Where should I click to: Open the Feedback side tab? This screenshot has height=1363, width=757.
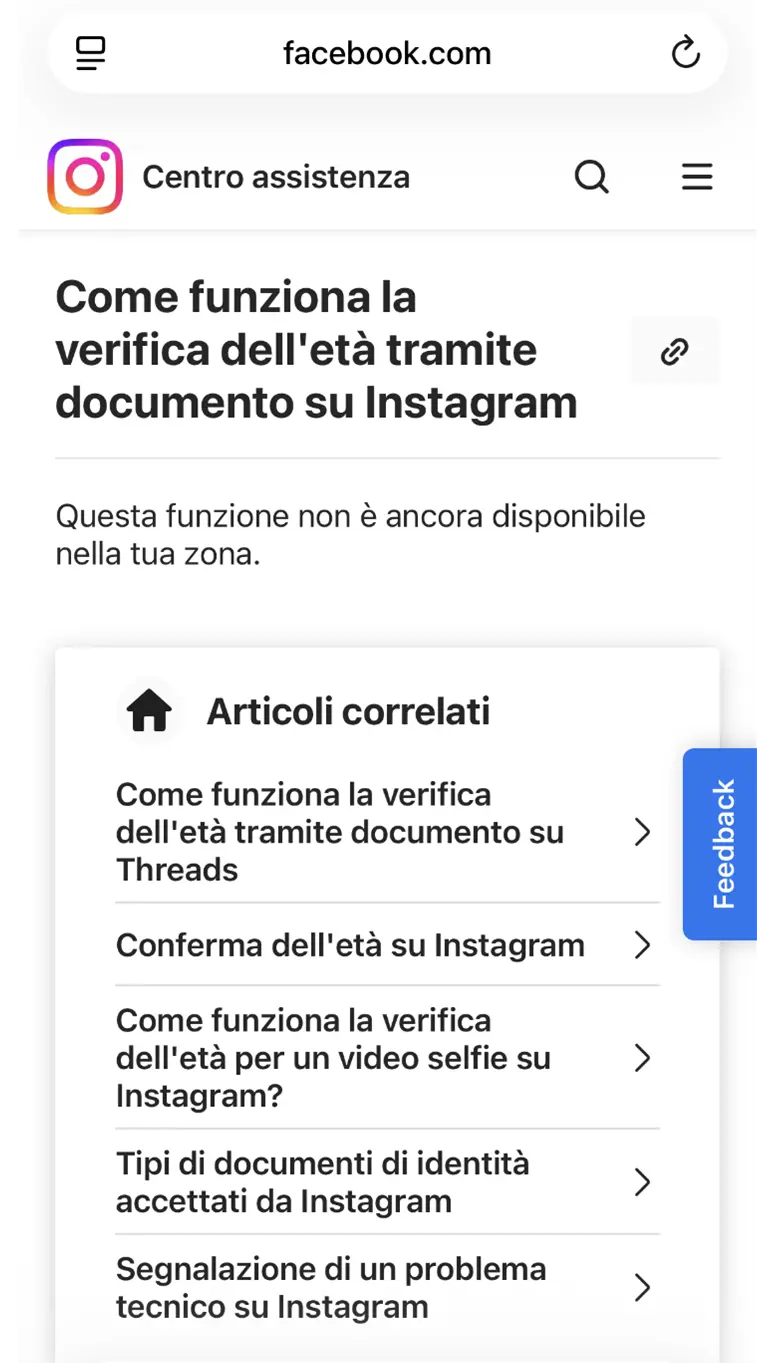(x=721, y=843)
